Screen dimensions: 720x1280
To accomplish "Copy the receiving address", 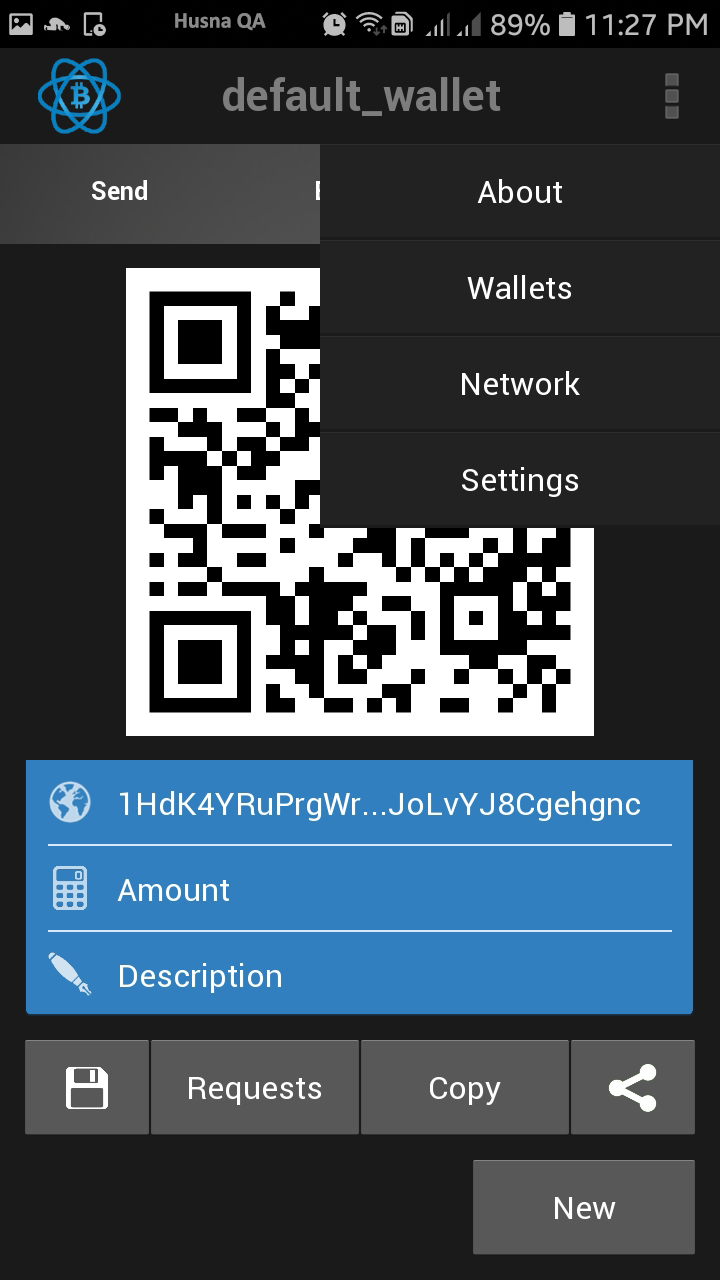I will click(464, 1088).
